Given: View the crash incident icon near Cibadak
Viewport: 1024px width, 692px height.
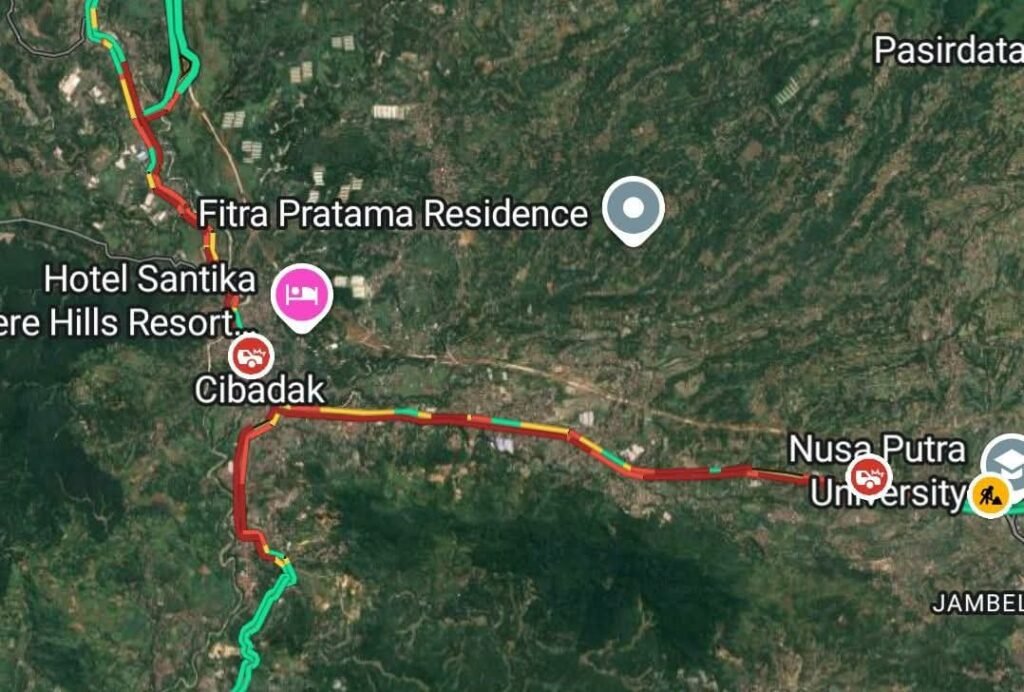Looking at the screenshot, I should (x=250, y=357).
